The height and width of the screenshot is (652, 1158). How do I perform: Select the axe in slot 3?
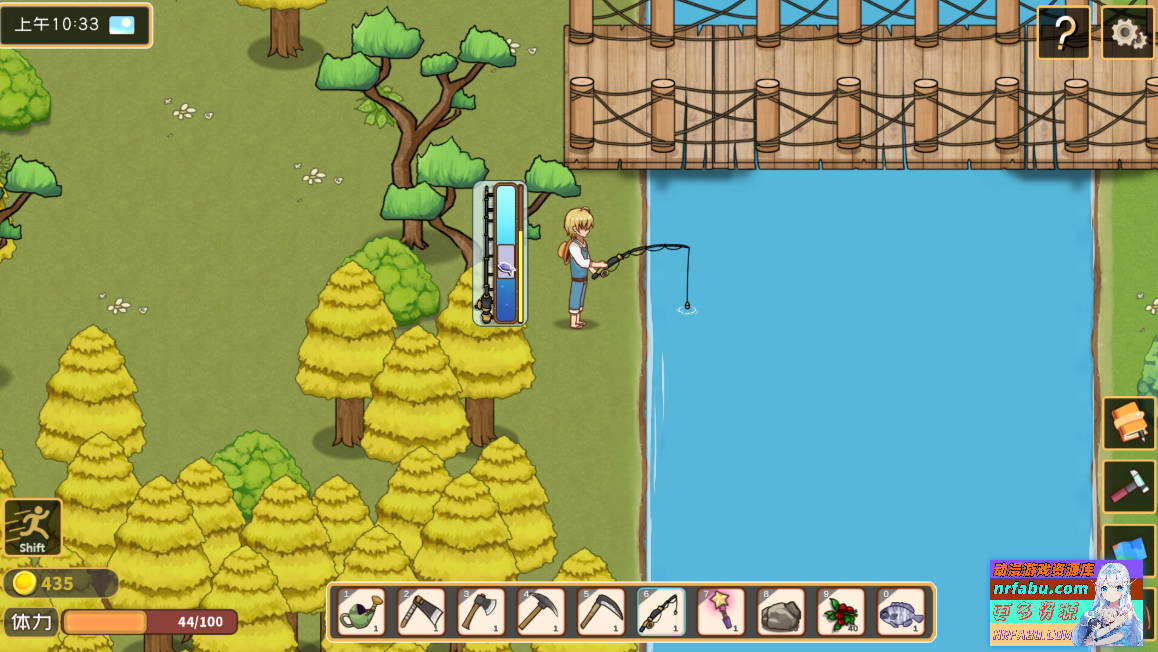tap(481, 611)
